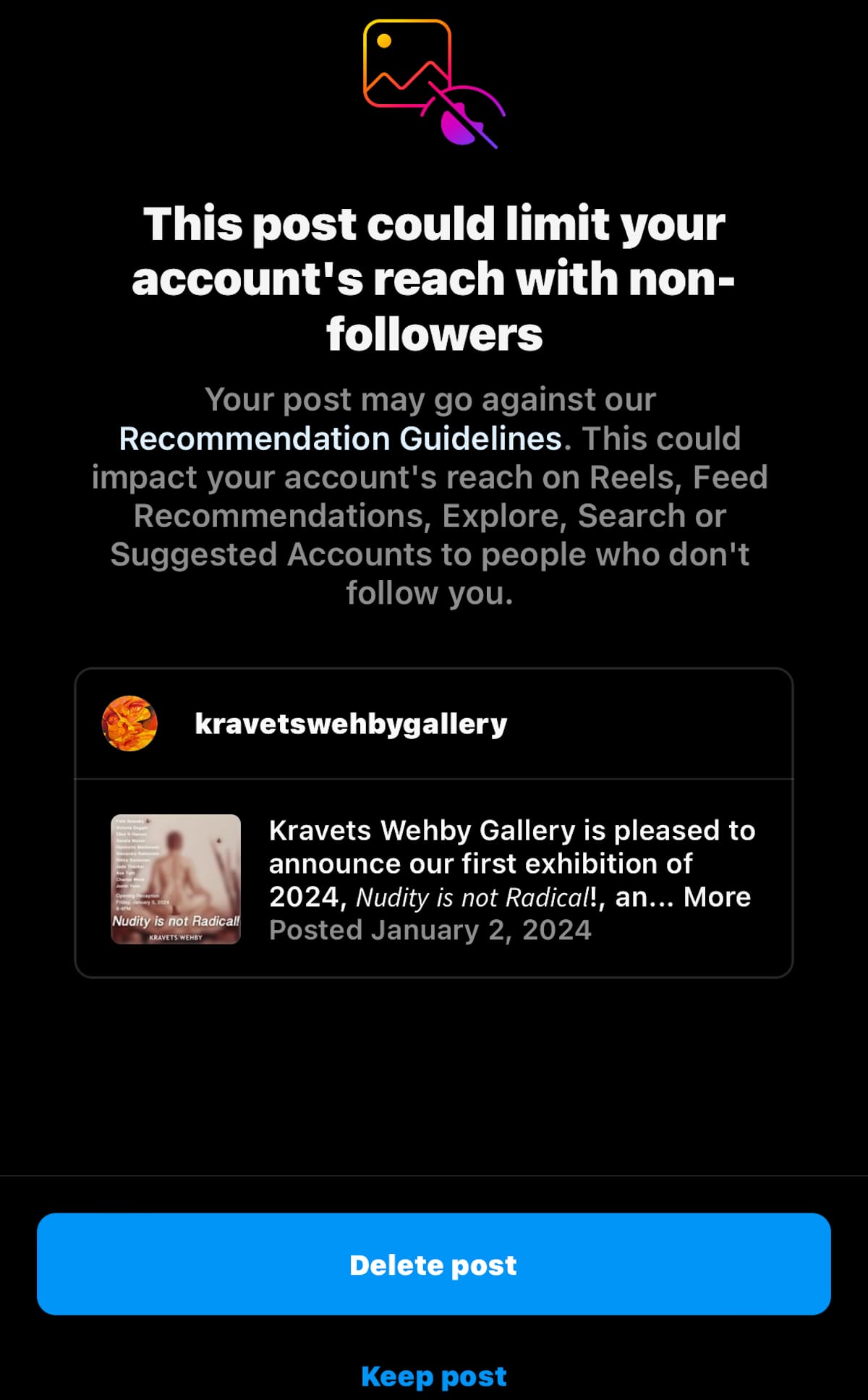Expand the caption with More
868x1400 pixels.
coord(717,897)
